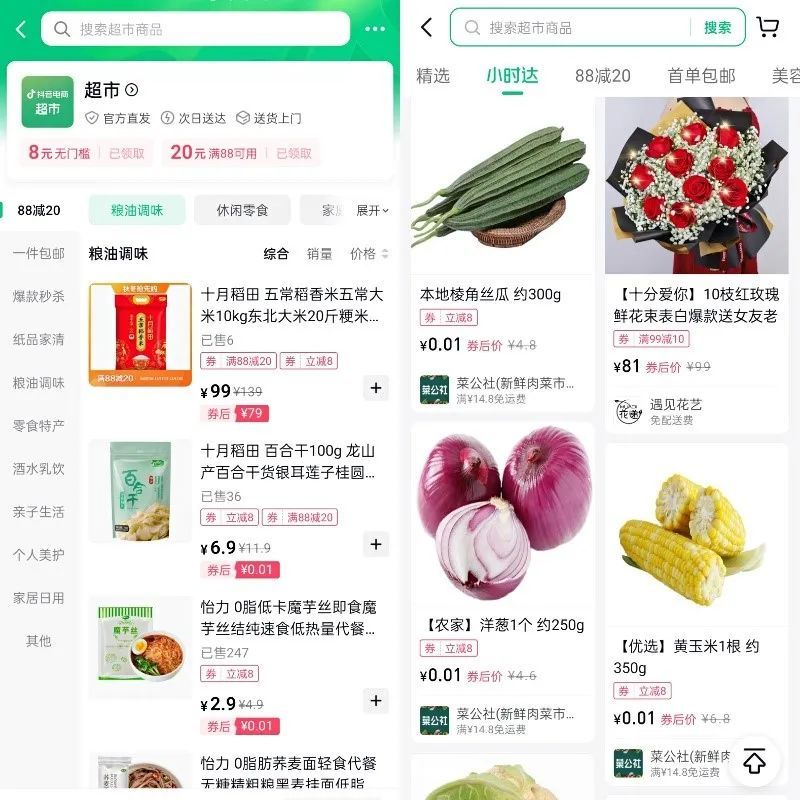The height and width of the screenshot is (800, 800).
Task: Switch to the 精选 tab
Action: [x=433, y=76]
